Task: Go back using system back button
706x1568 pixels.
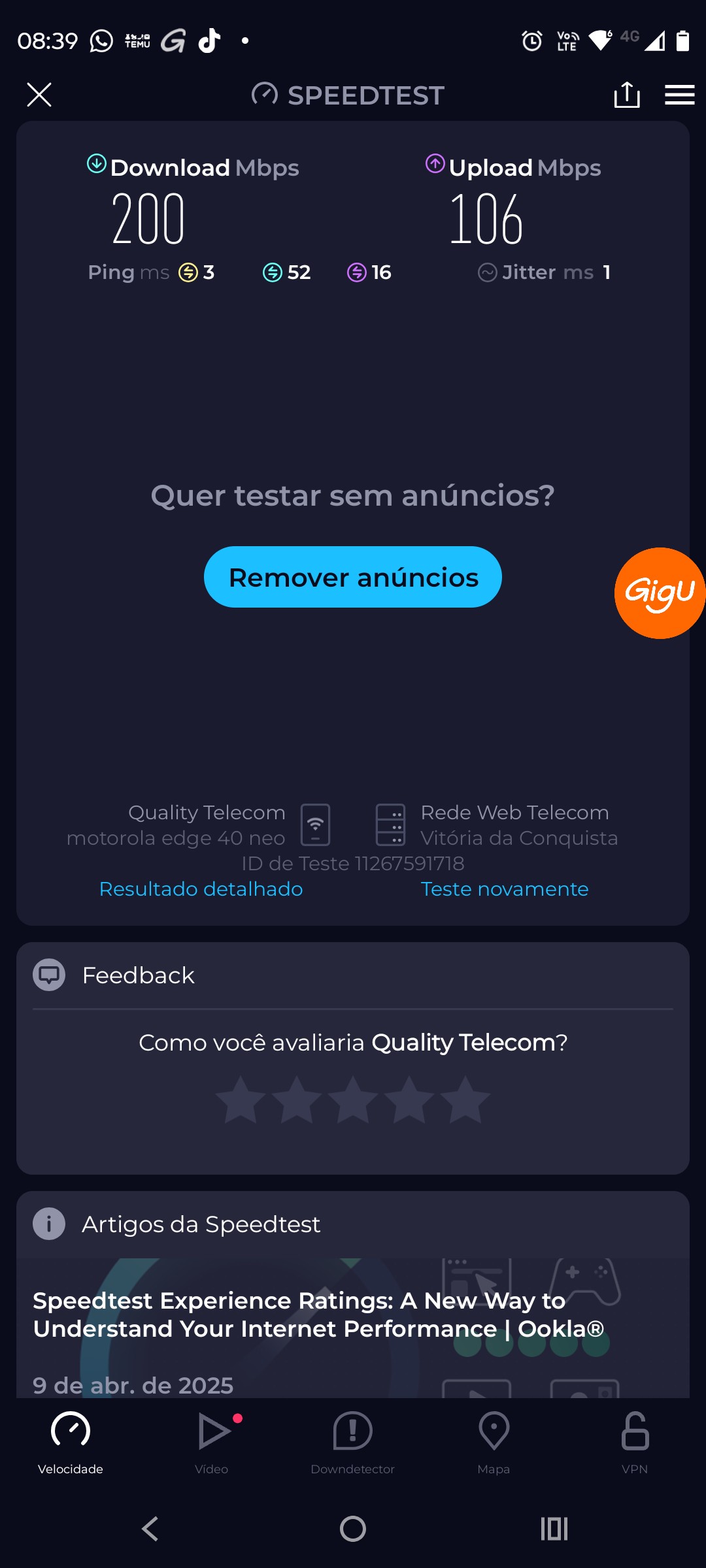Action: tap(150, 1529)
